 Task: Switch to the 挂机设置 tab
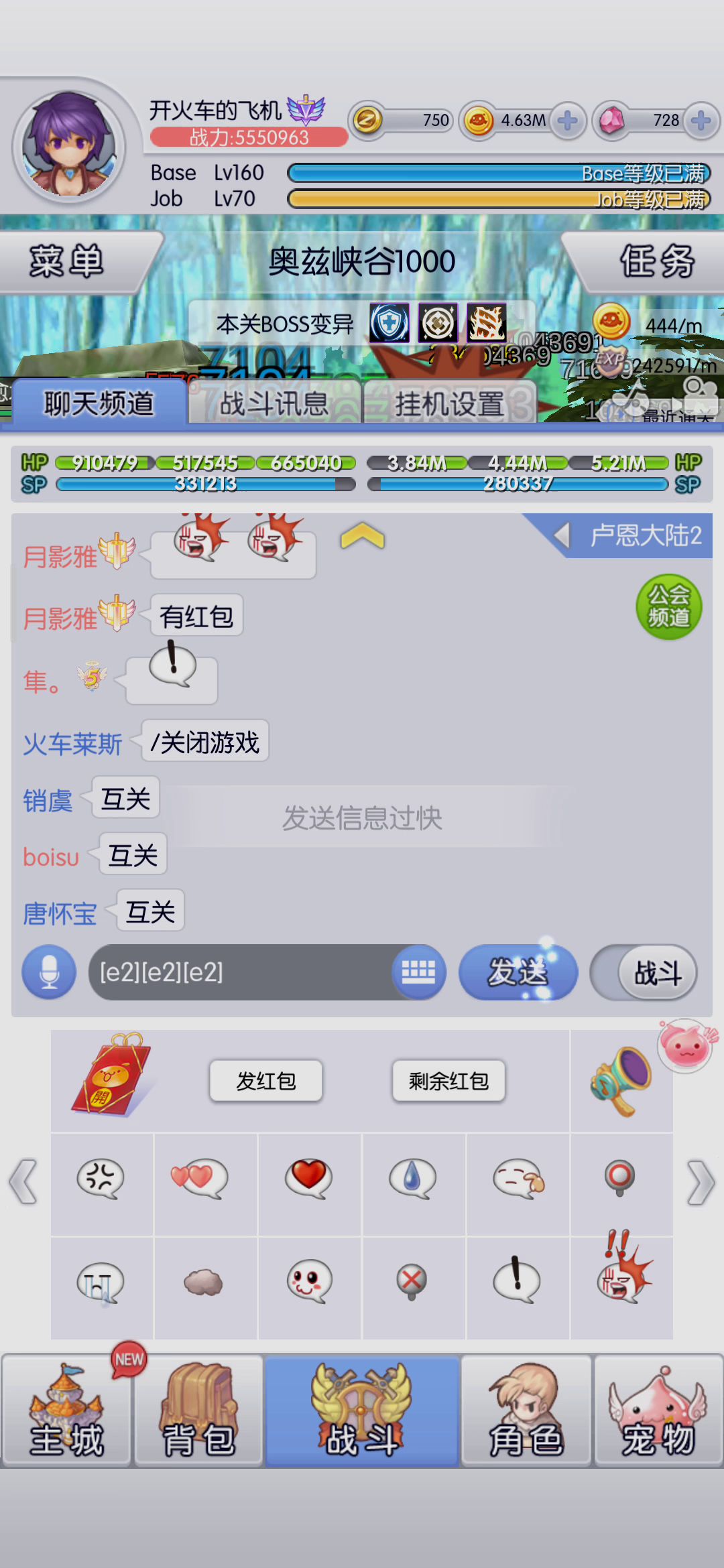point(450,403)
